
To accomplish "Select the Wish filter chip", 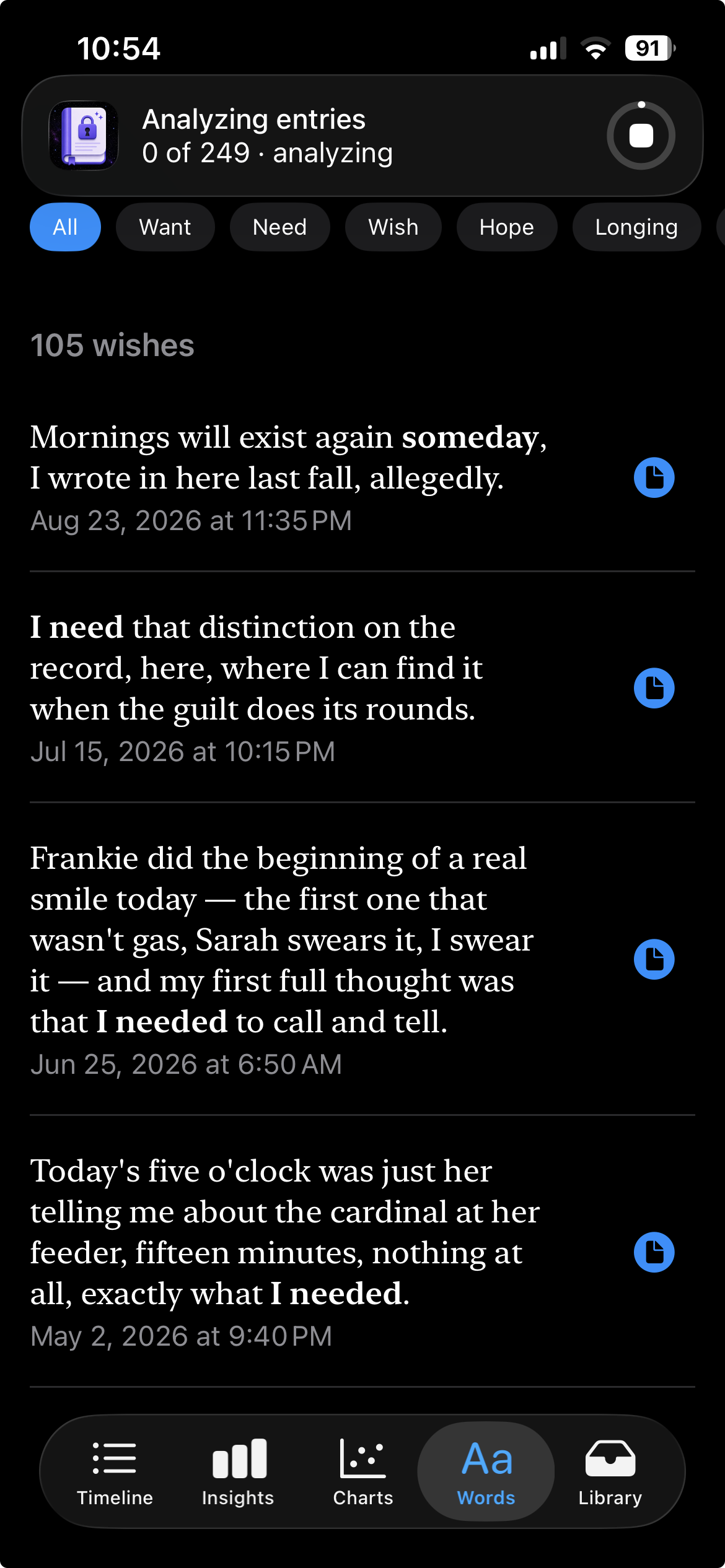I will (x=393, y=227).
